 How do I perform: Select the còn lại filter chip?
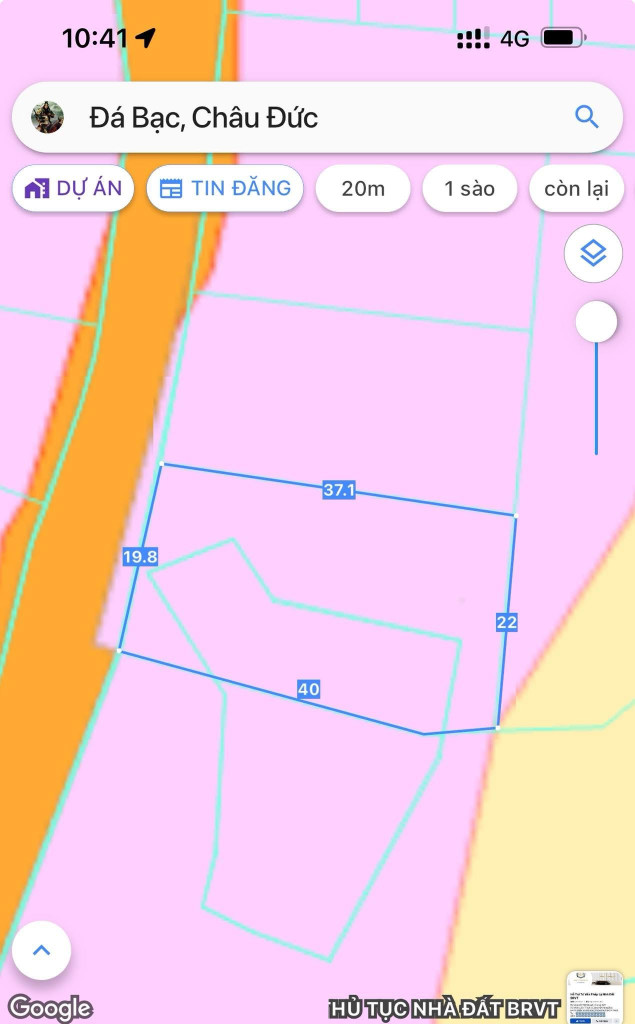click(x=577, y=189)
